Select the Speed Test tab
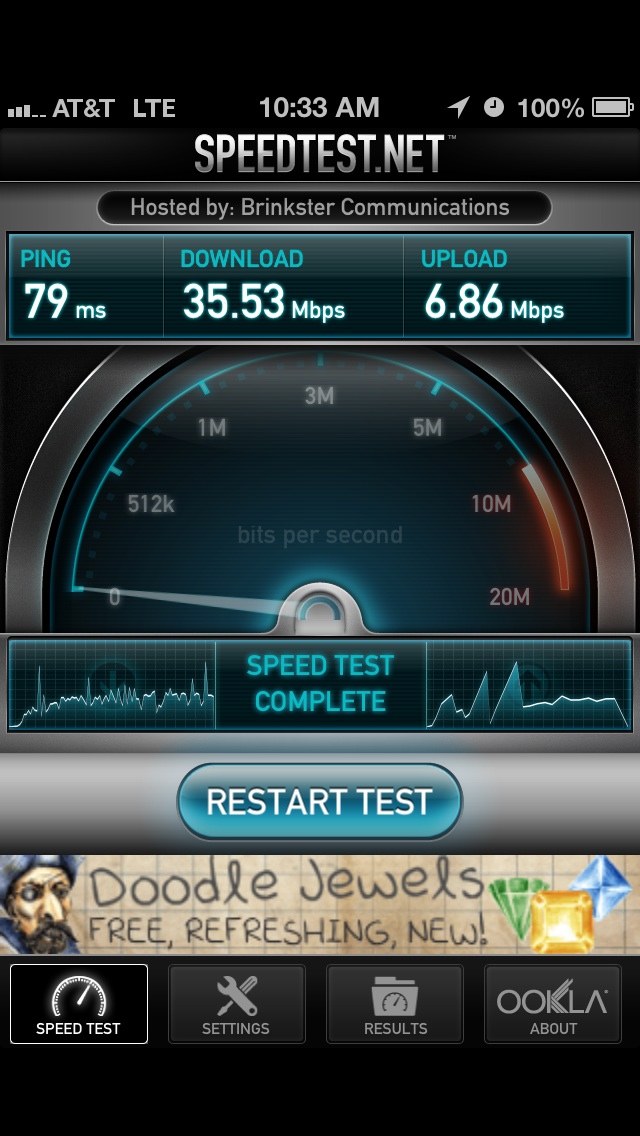640x1136 pixels. point(79,1004)
